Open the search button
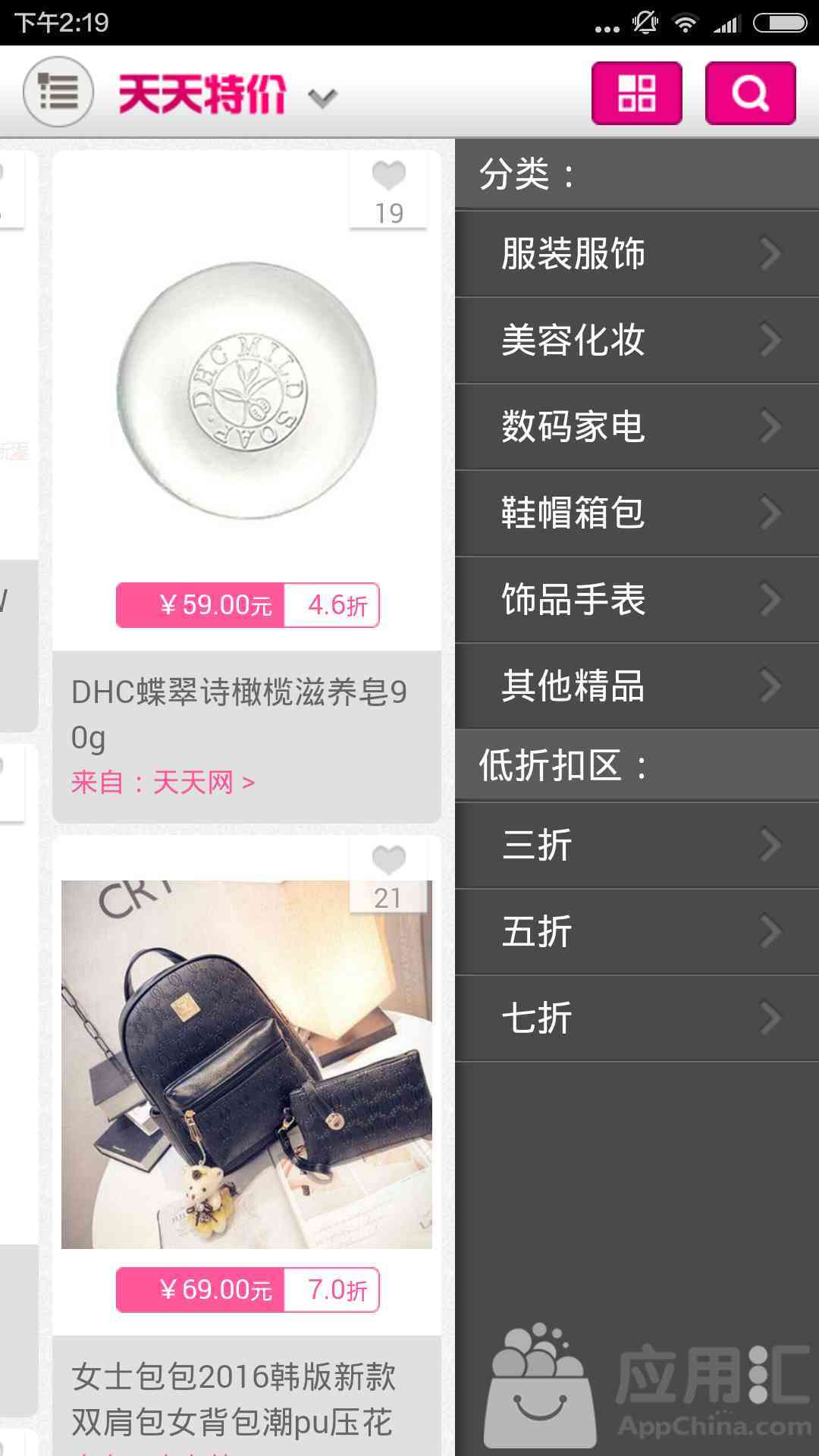Screen dimensions: 819x1456 750,93
